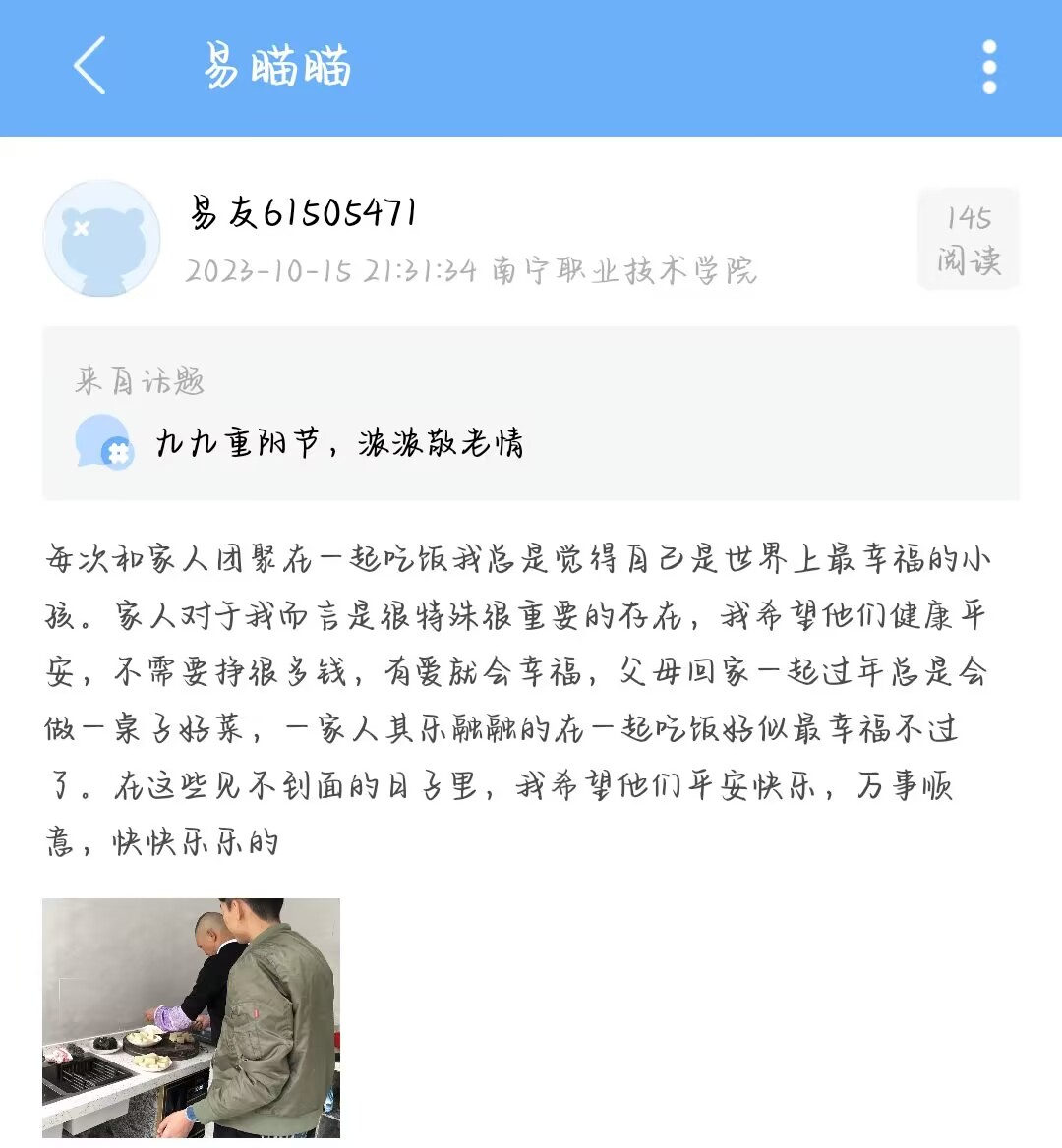
Task: Go back using the top-left arrow
Action: (89, 67)
